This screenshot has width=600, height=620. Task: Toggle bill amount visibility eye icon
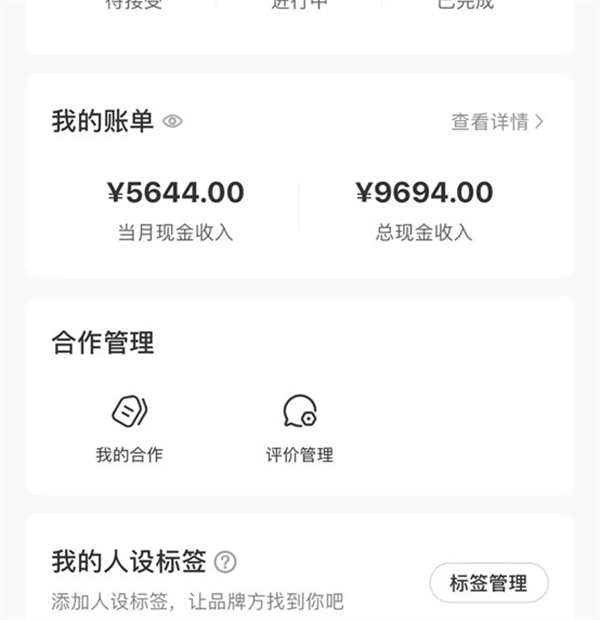tap(173, 122)
